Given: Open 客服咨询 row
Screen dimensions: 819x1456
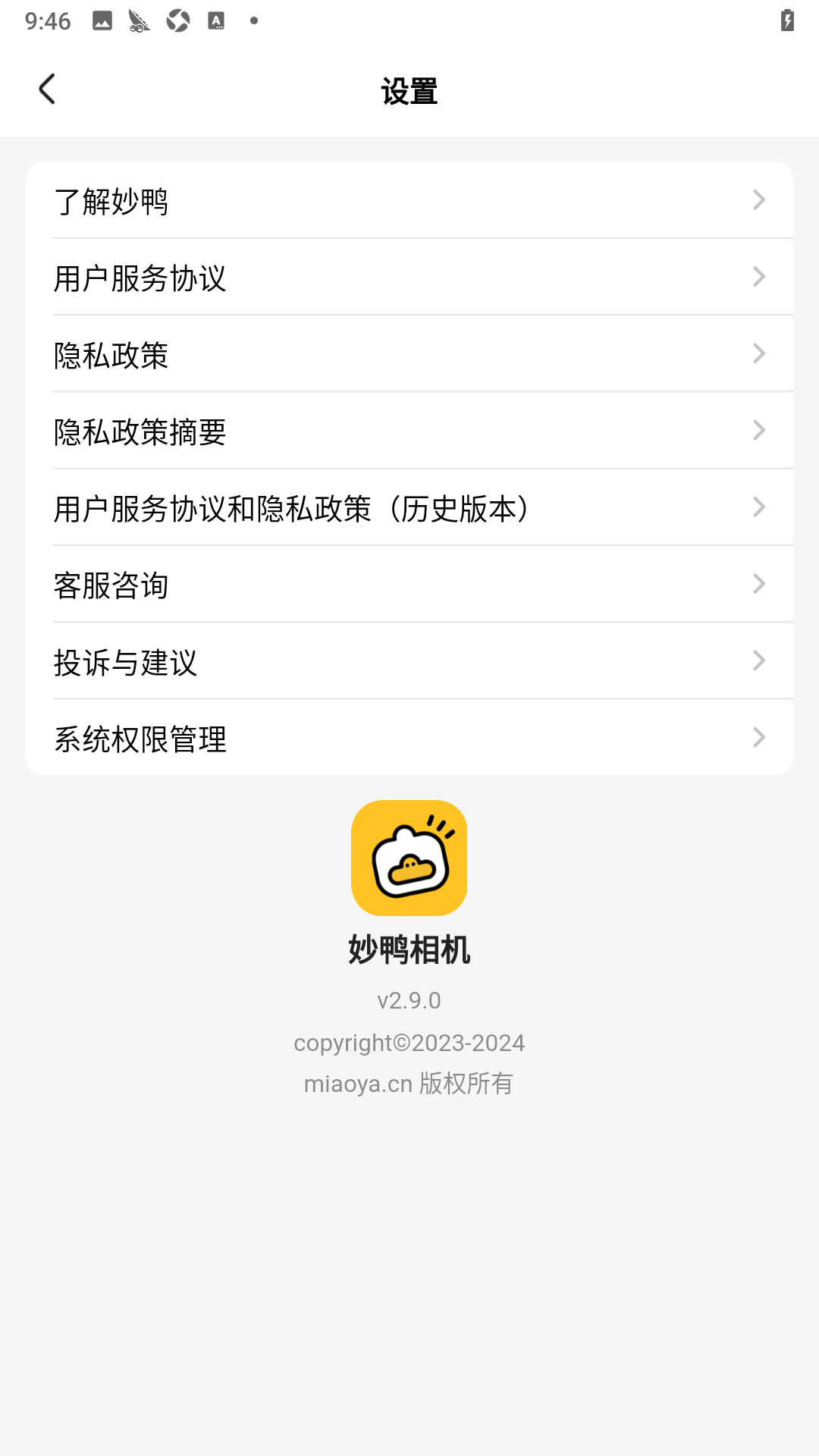Looking at the screenshot, I should pyautogui.click(x=409, y=585).
